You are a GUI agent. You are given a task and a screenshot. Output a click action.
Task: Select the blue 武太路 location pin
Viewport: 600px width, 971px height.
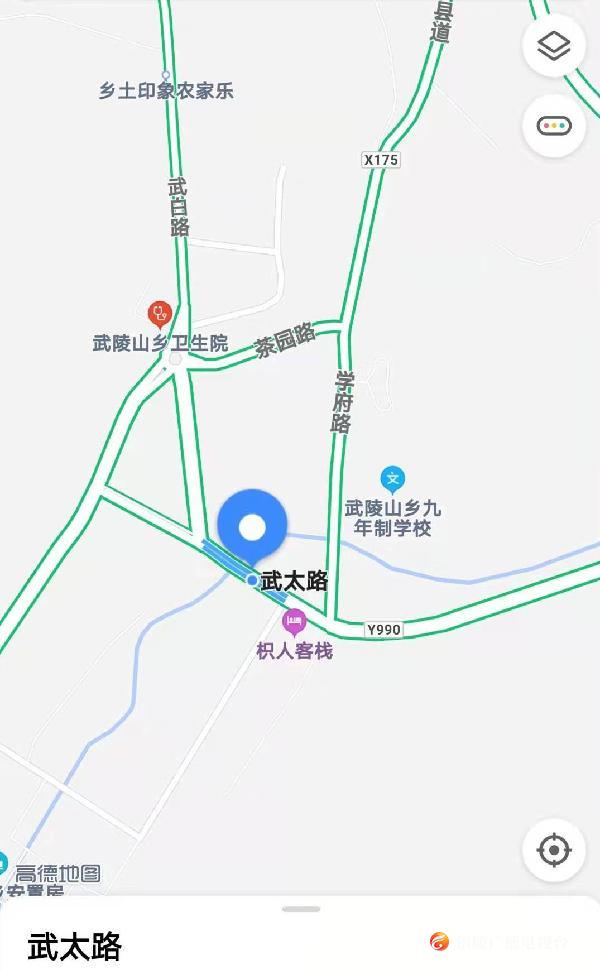(x=252, y=527)
